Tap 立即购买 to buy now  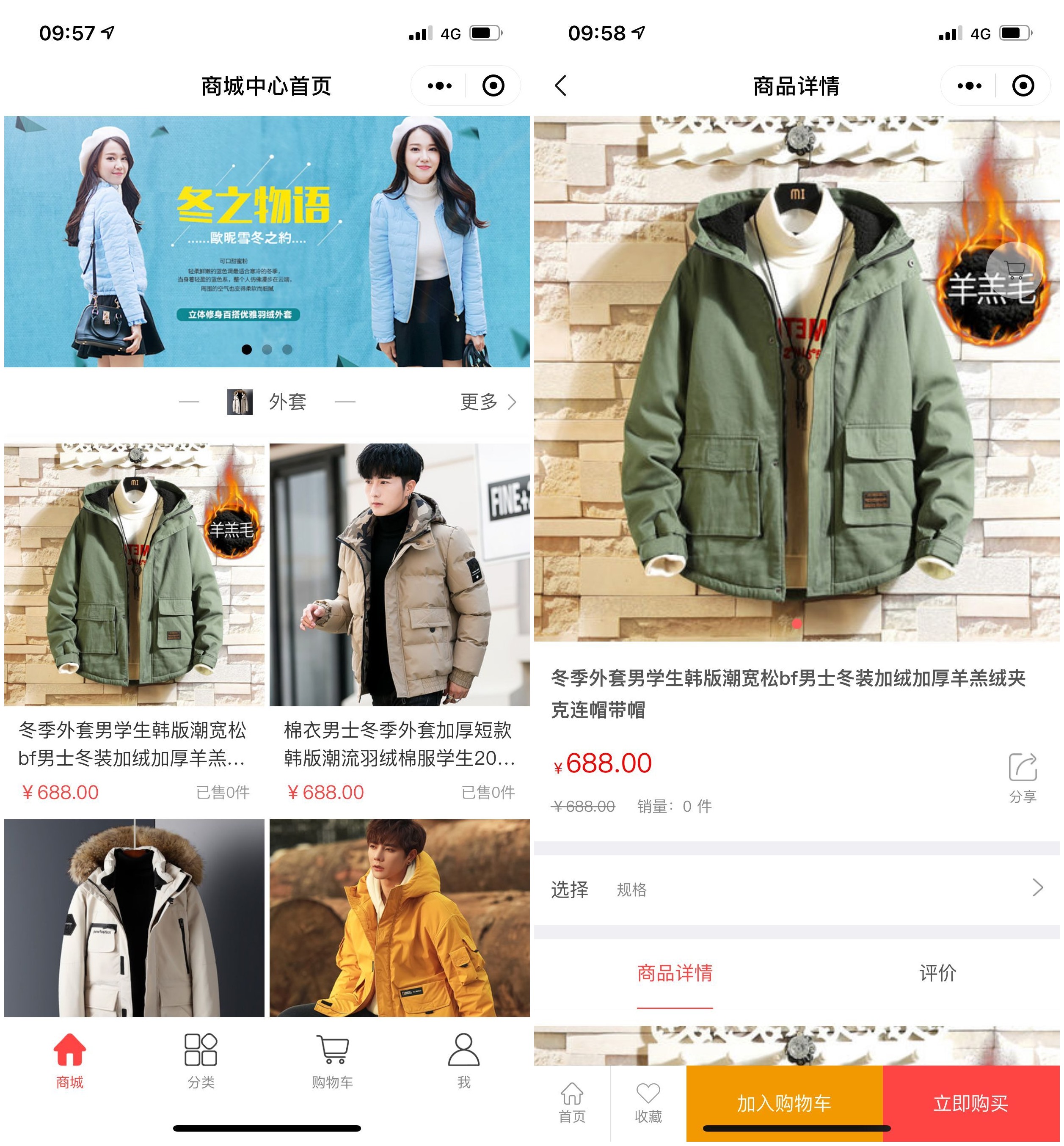coord(971,1103)
